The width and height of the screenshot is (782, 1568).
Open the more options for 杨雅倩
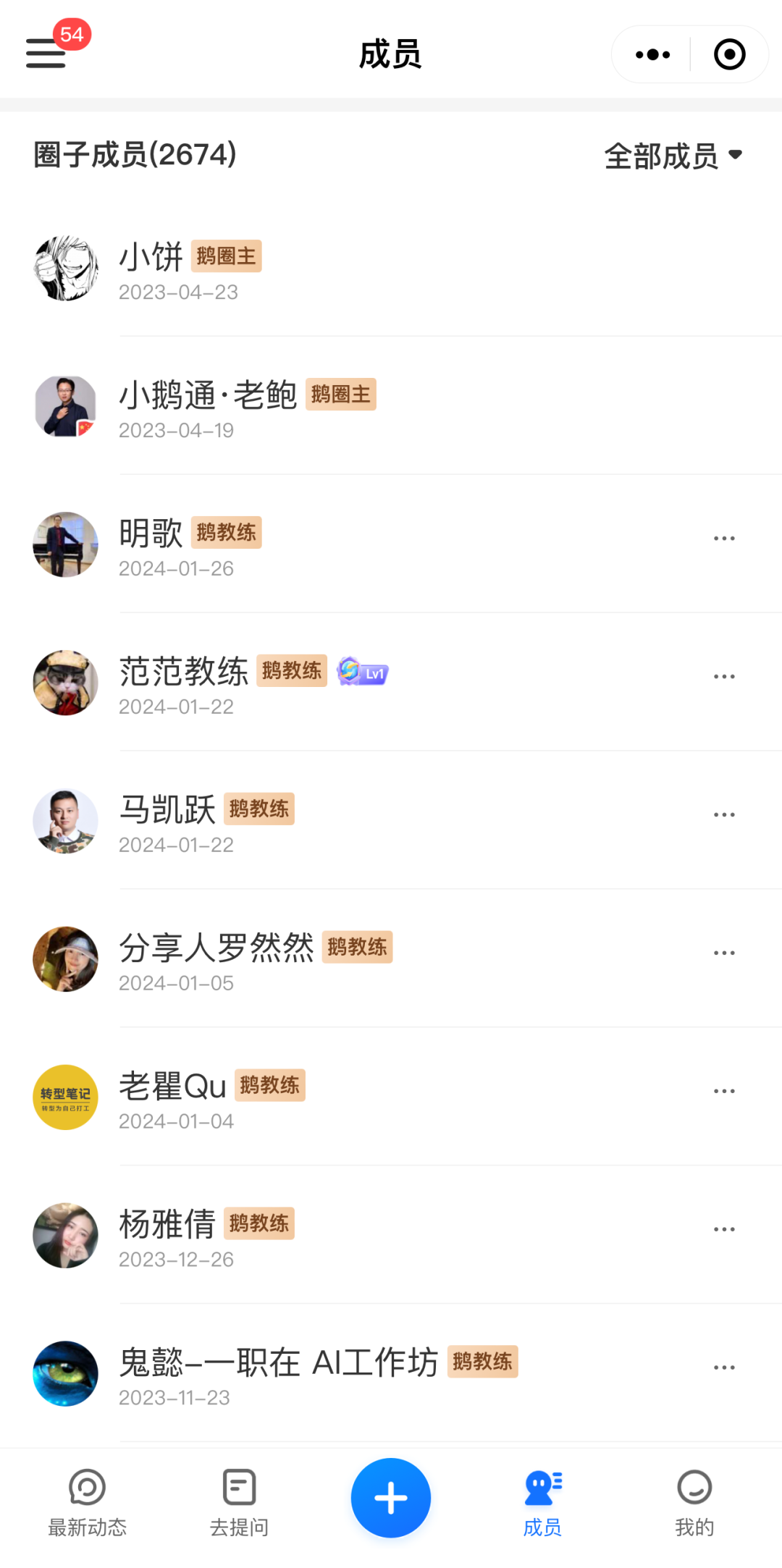click(724, 1229)
